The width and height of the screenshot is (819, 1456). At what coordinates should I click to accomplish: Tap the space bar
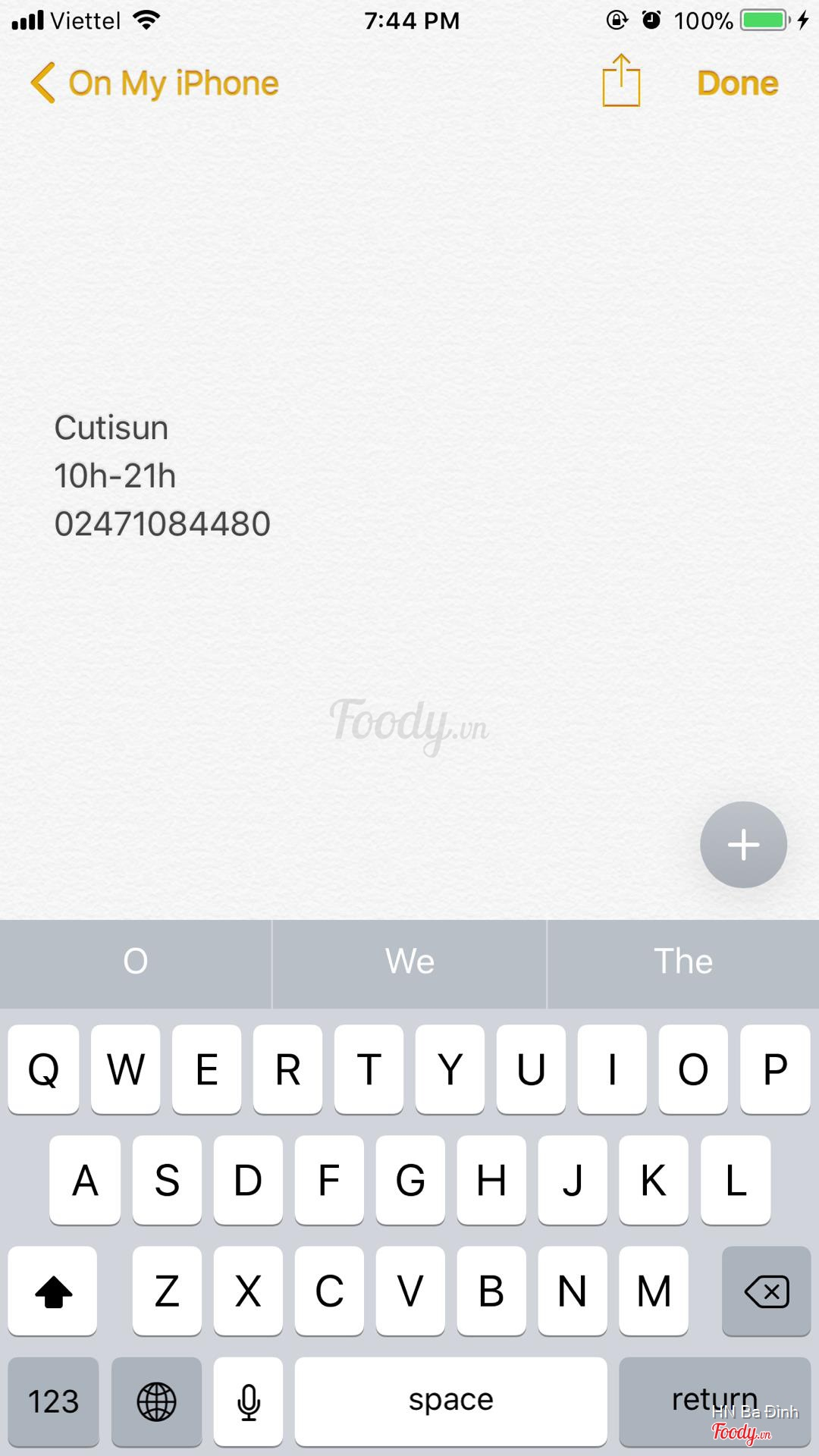450,1401
